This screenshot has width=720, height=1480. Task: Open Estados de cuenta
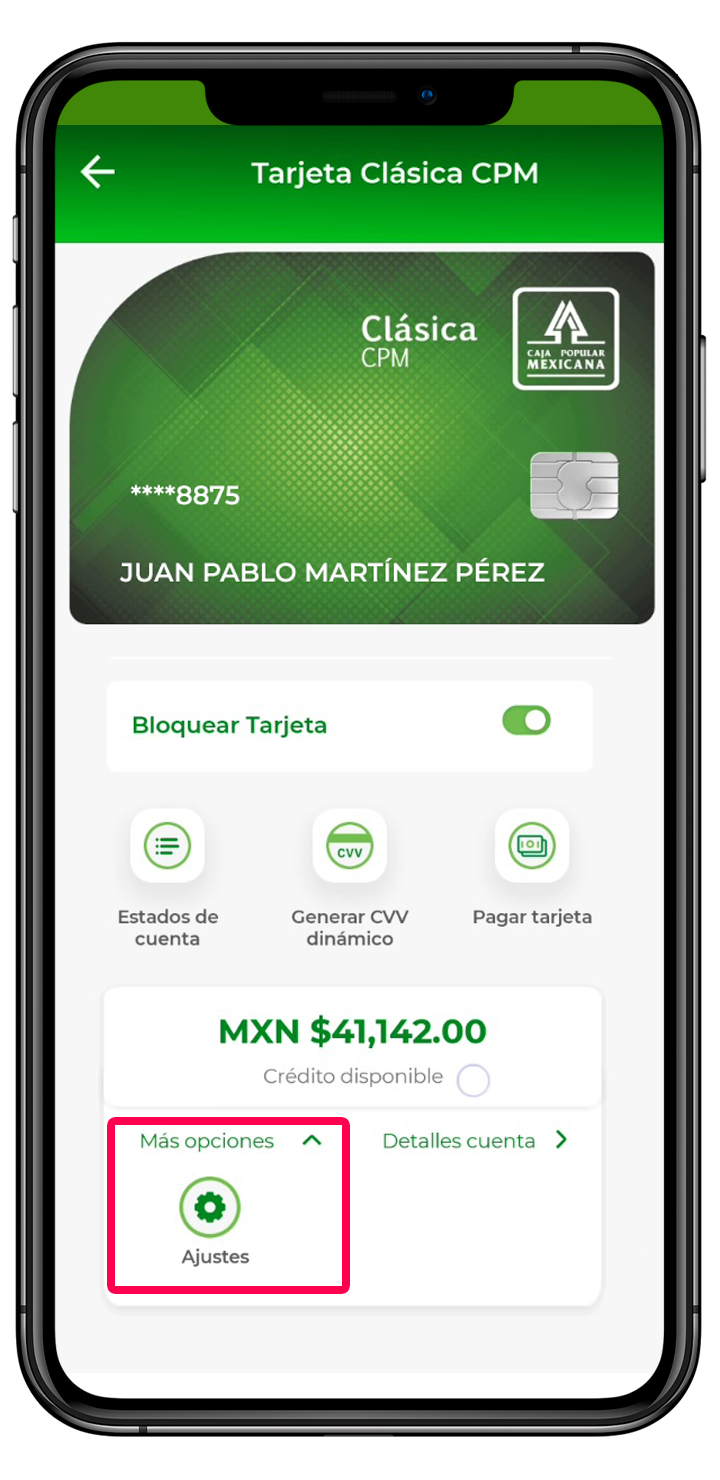(167, 847)
